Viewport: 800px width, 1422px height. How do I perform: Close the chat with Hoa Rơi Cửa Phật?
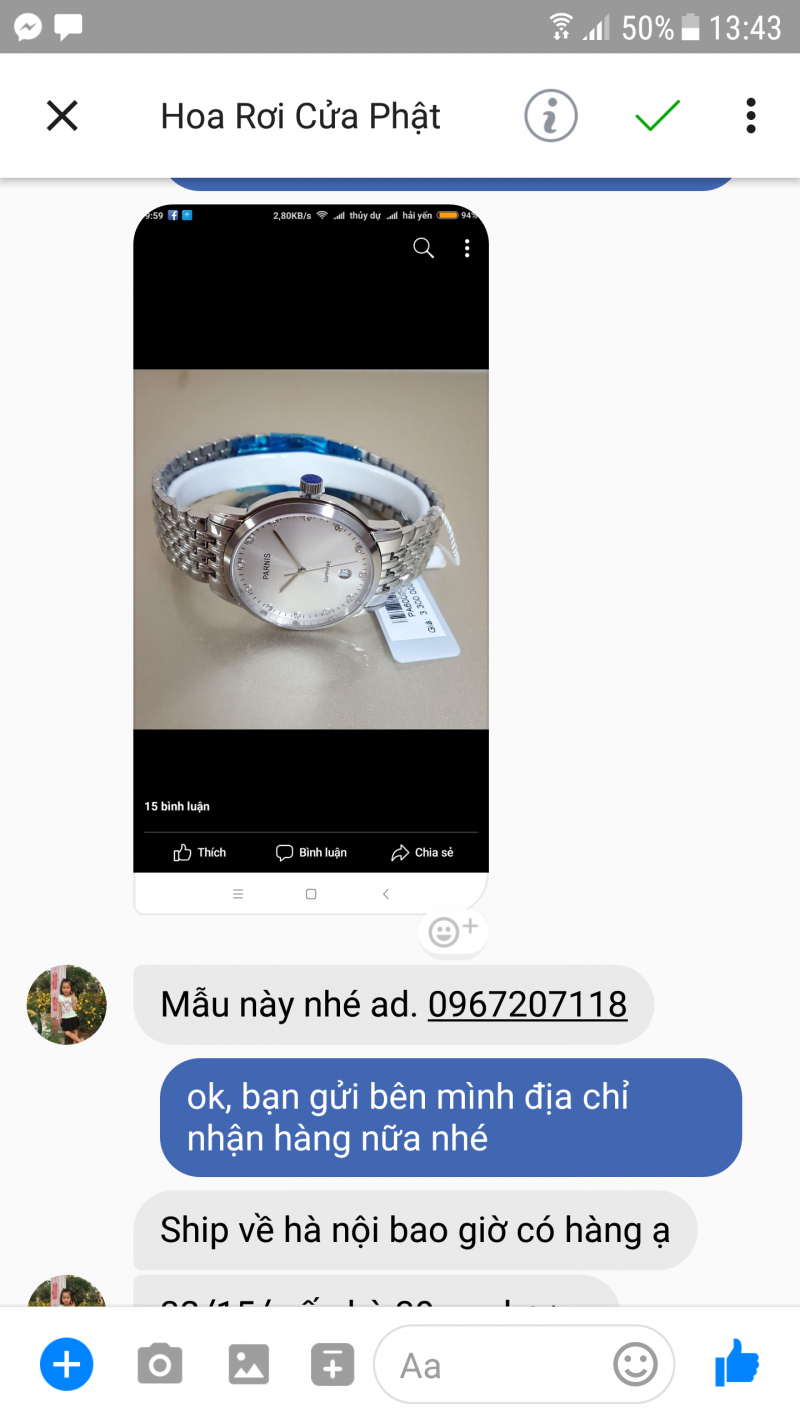pos(62,116)
